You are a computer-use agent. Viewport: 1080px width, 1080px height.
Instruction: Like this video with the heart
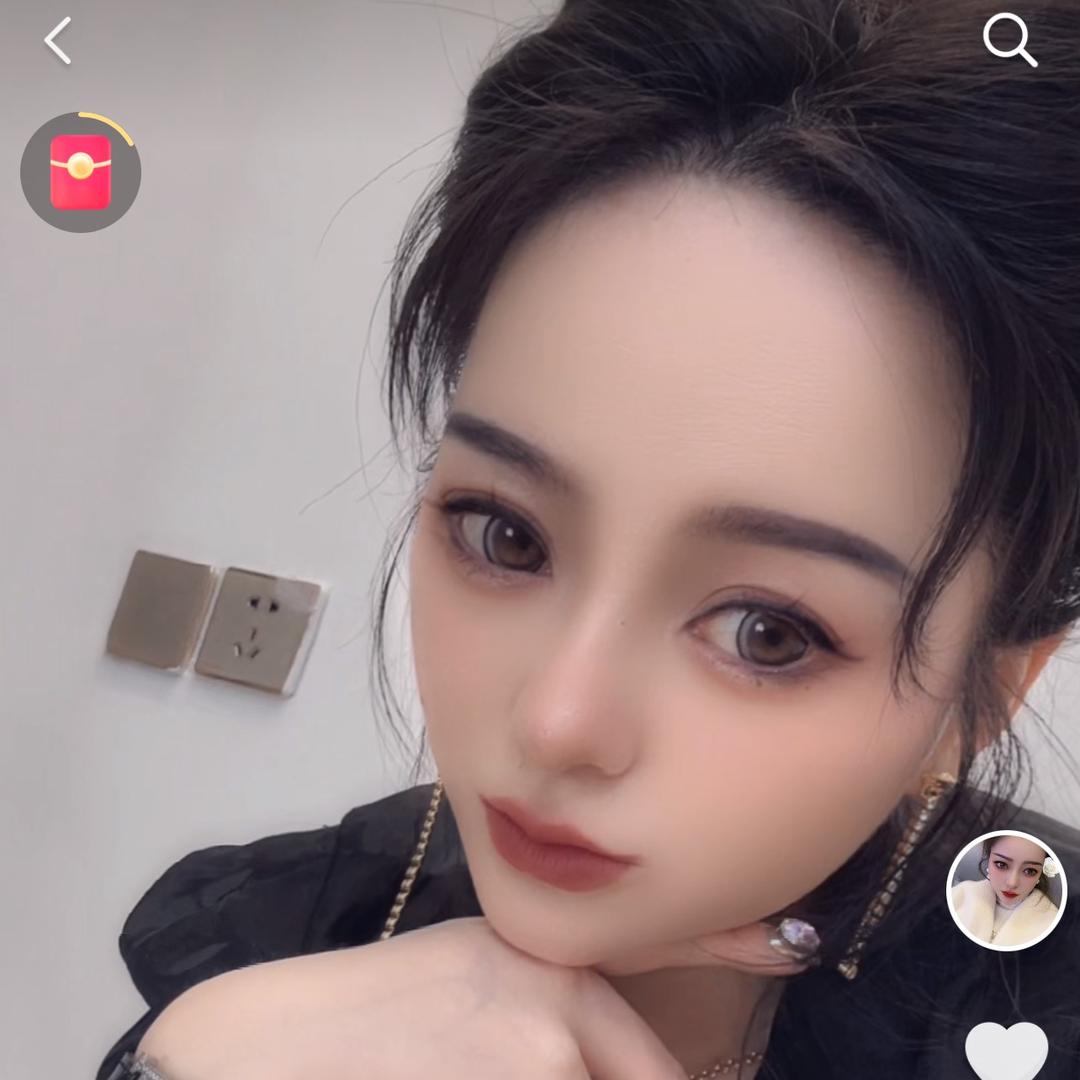pos(1006,1050)
